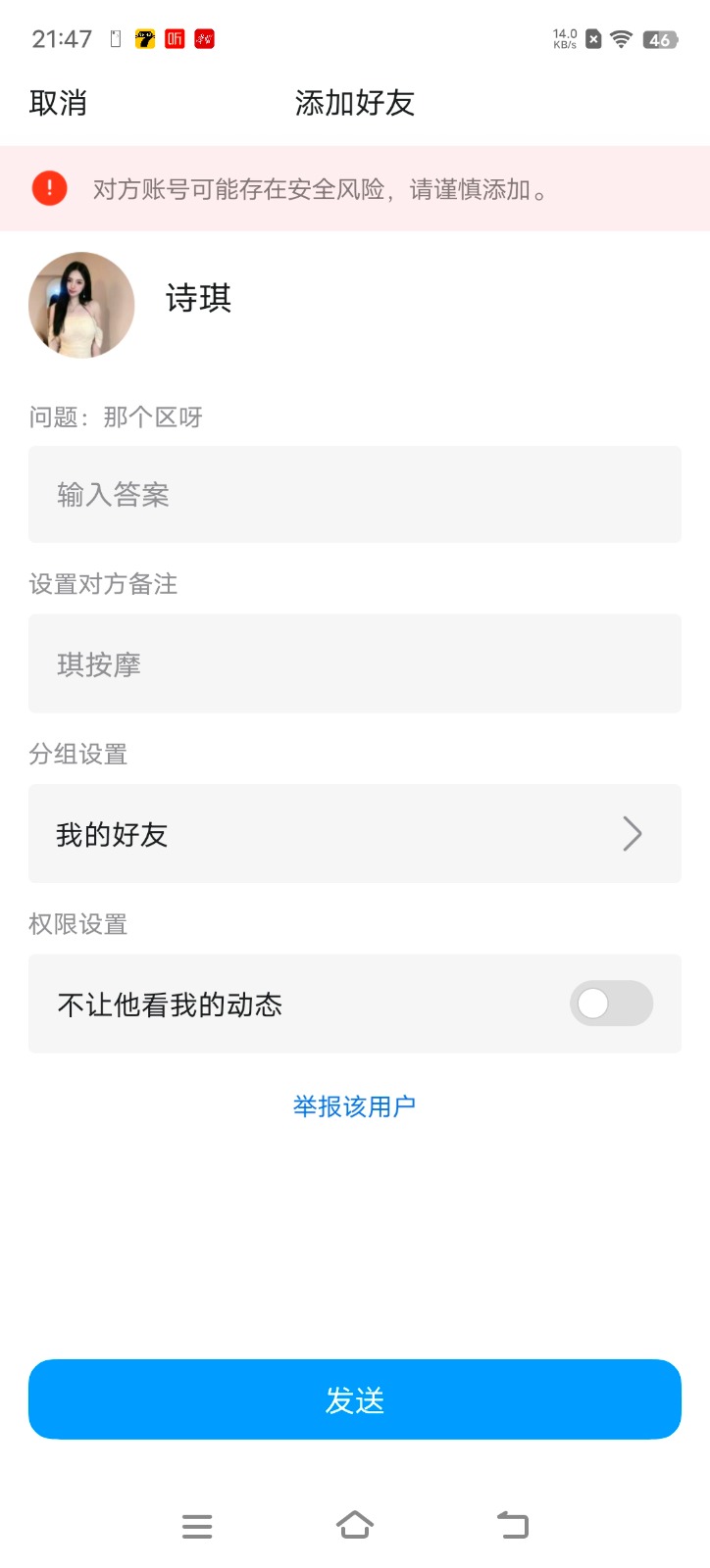This screenshot has width=710, height=1568.
Task: Expand the group chevron next to 我的好友
Action: pos(633,834)
